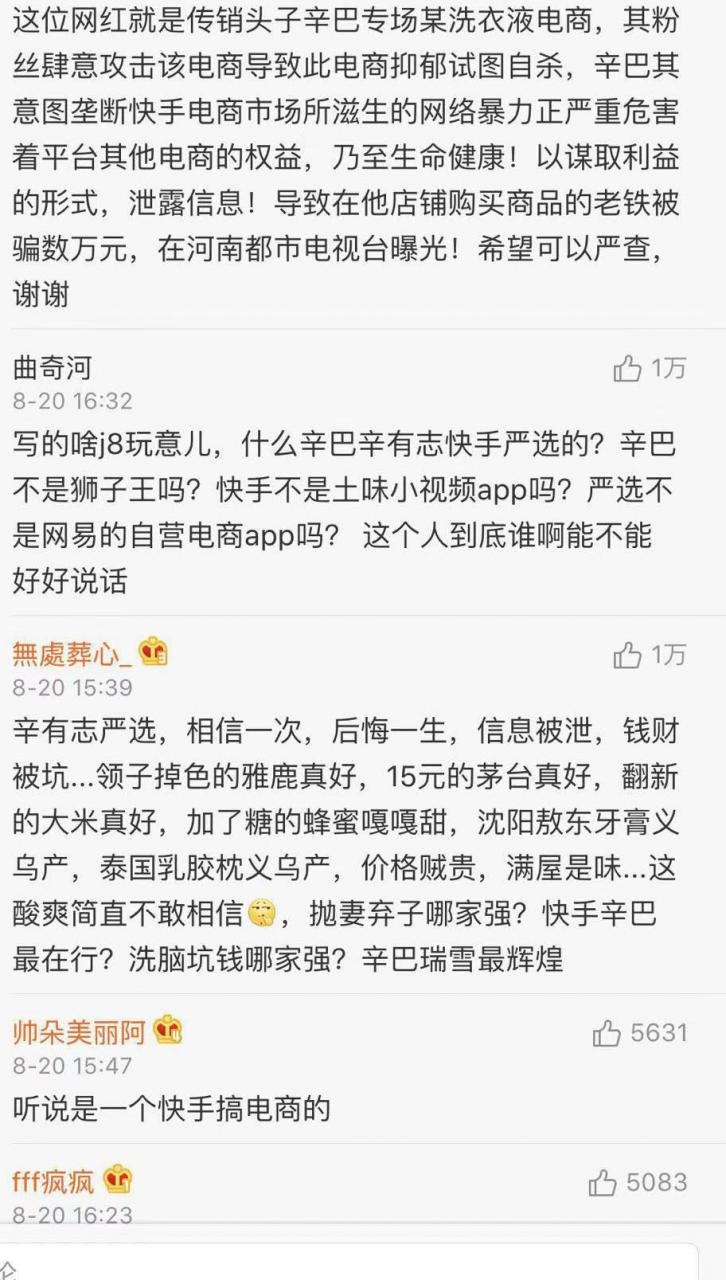Reply to the comment 听说是一个快手搞电商的
This screenshot has height=1280, width=726.
(172, 1108)
